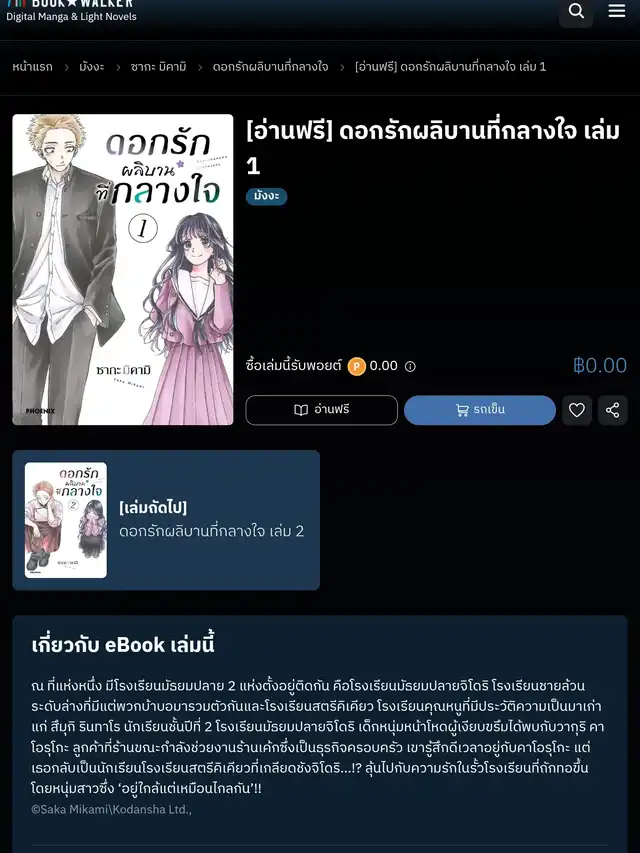Tap the อ่านฟรี read button
640x853 pixels.
(321, 410)
